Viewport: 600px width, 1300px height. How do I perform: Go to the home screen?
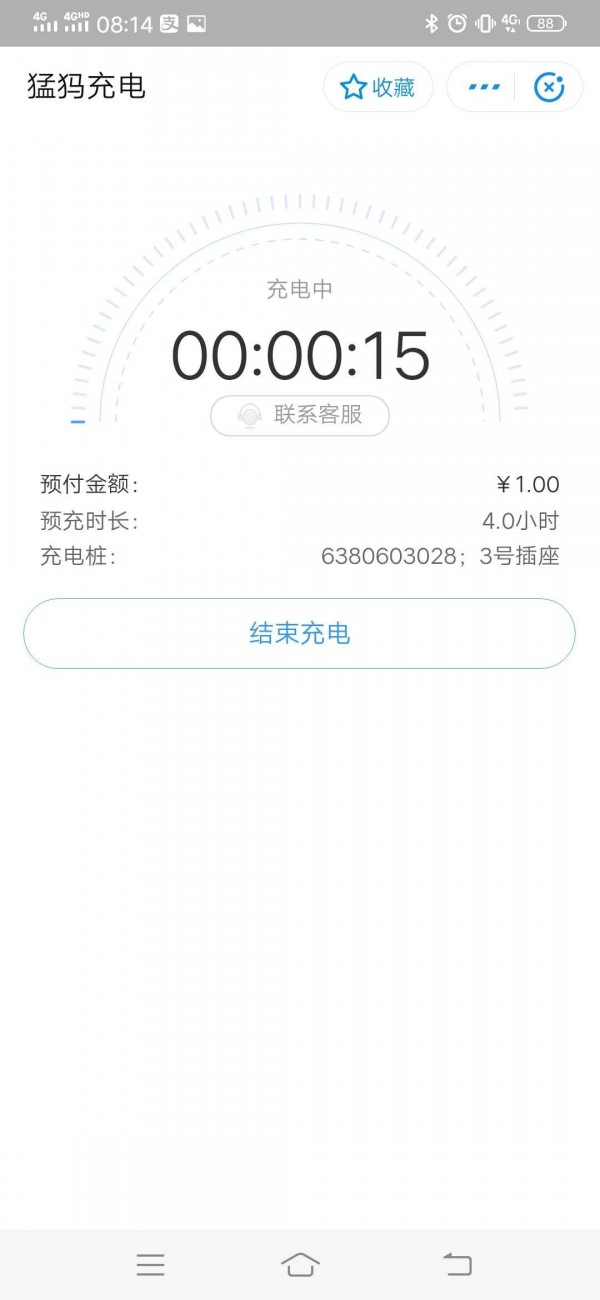click(300, 1264)
